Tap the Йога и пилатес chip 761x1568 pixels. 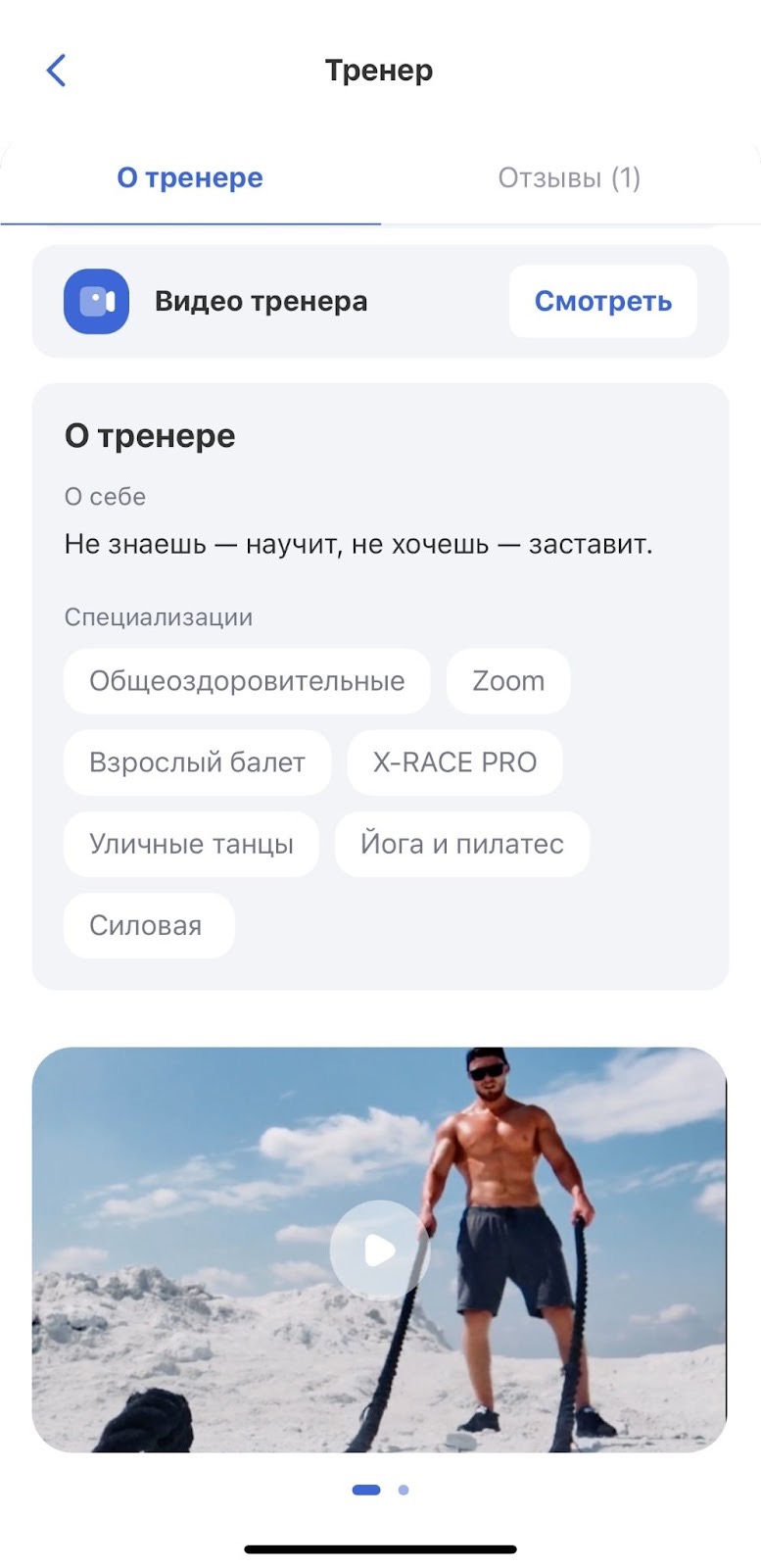tap(461, 844)
